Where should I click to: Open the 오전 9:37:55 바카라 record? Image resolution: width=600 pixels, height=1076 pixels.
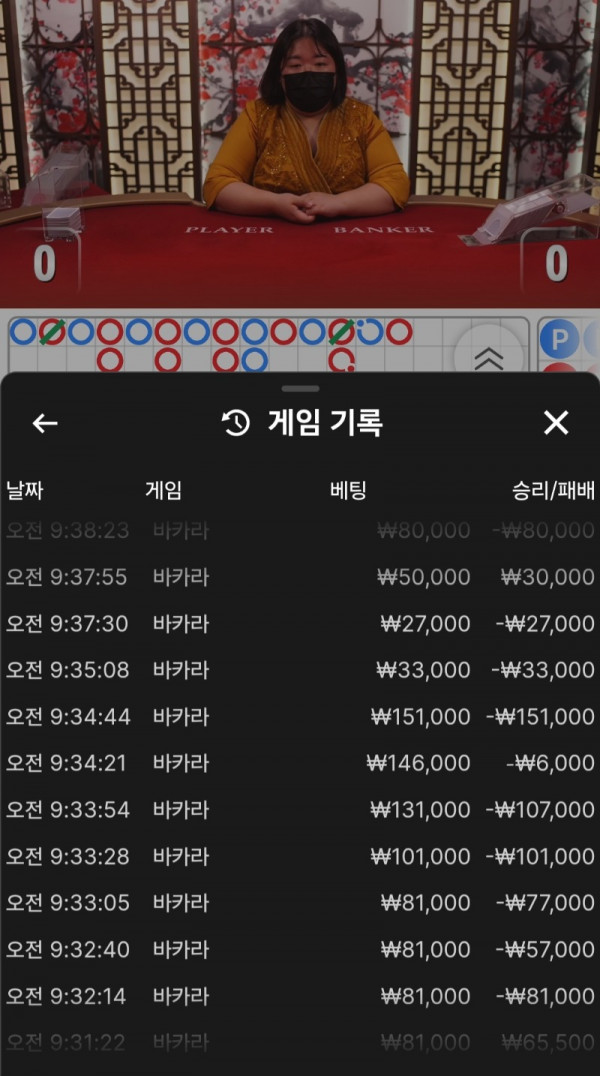click(300, 577)
